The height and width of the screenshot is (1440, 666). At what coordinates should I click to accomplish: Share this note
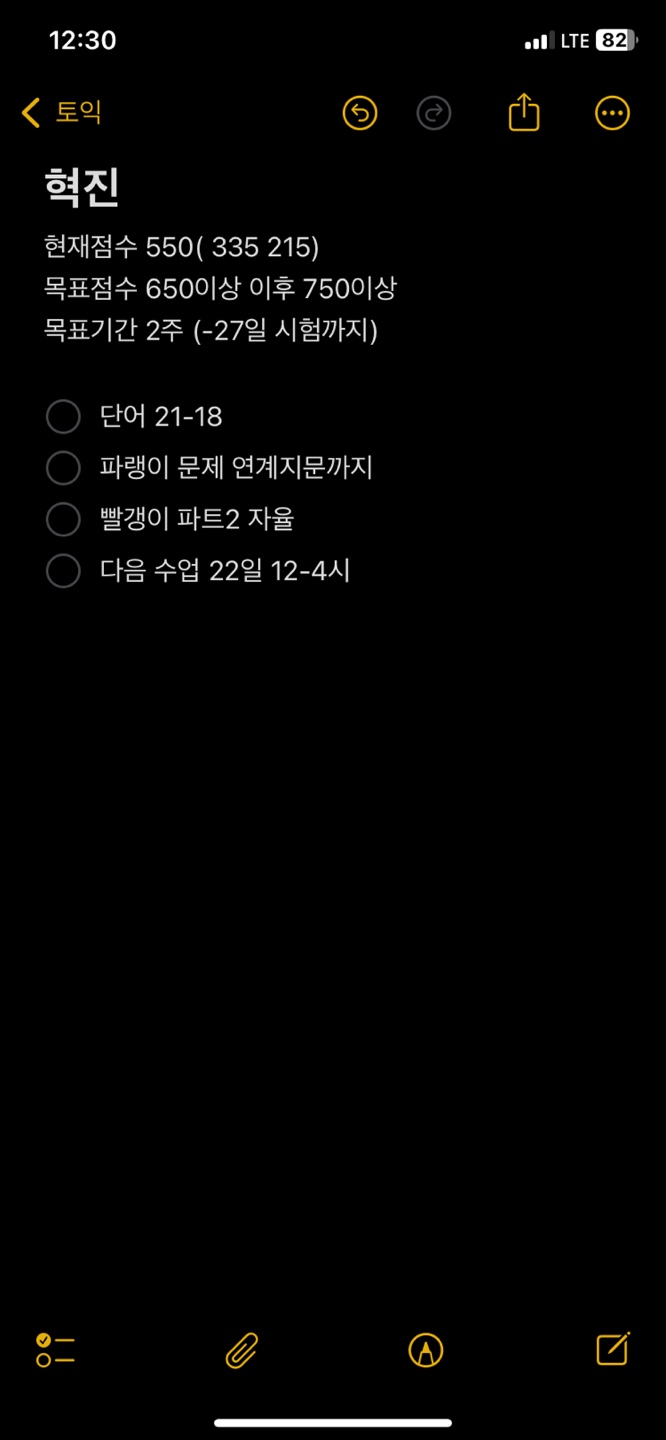524,112
